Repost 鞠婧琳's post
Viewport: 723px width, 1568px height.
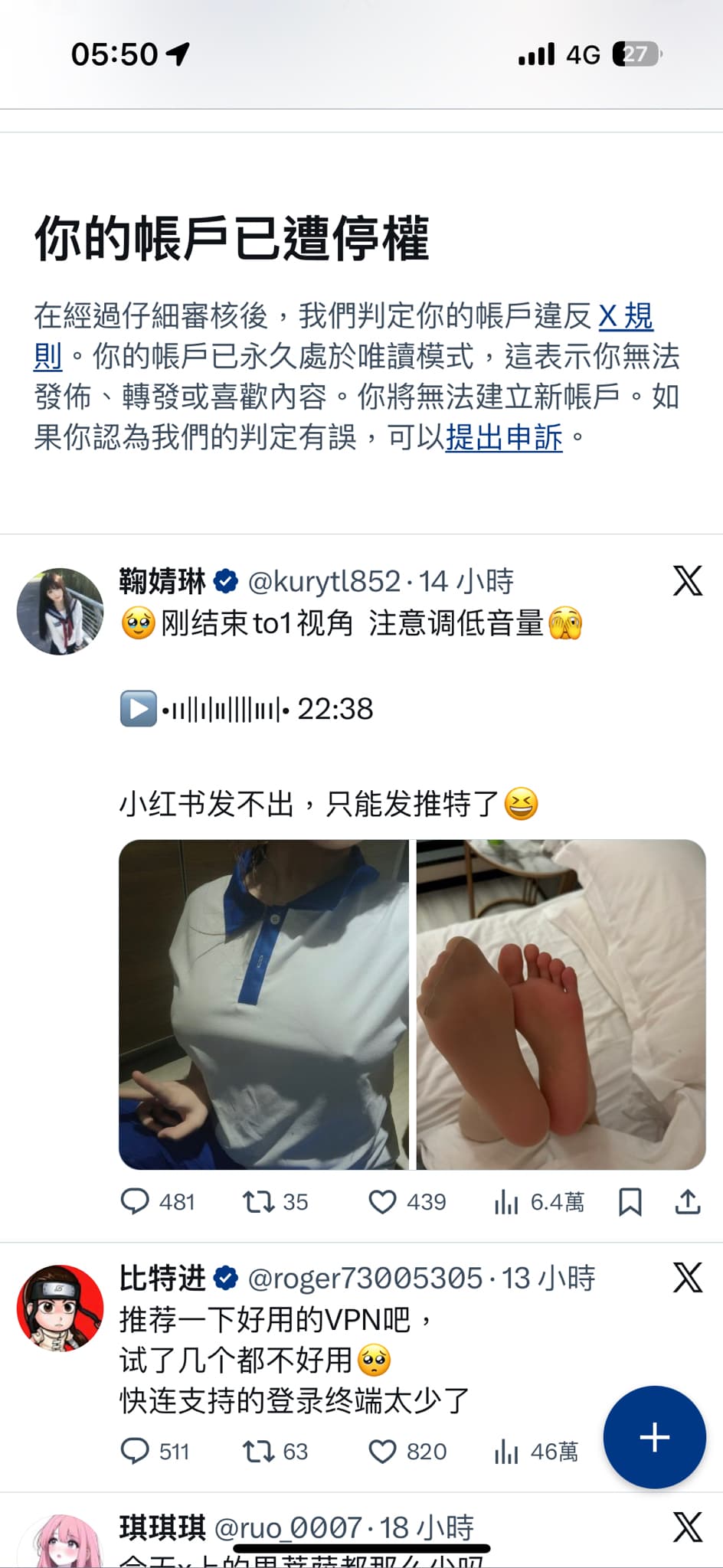click(x=258, y=1201)
